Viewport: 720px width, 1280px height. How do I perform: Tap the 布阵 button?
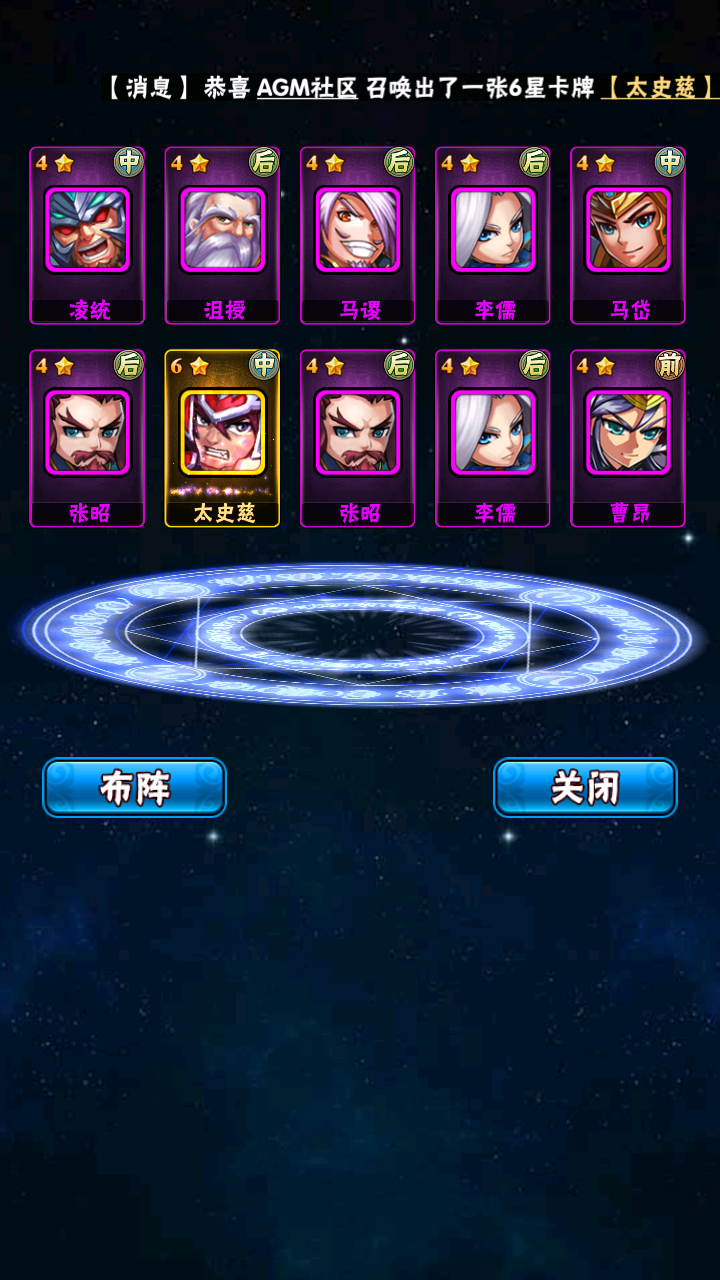click(x=134, y=788)
